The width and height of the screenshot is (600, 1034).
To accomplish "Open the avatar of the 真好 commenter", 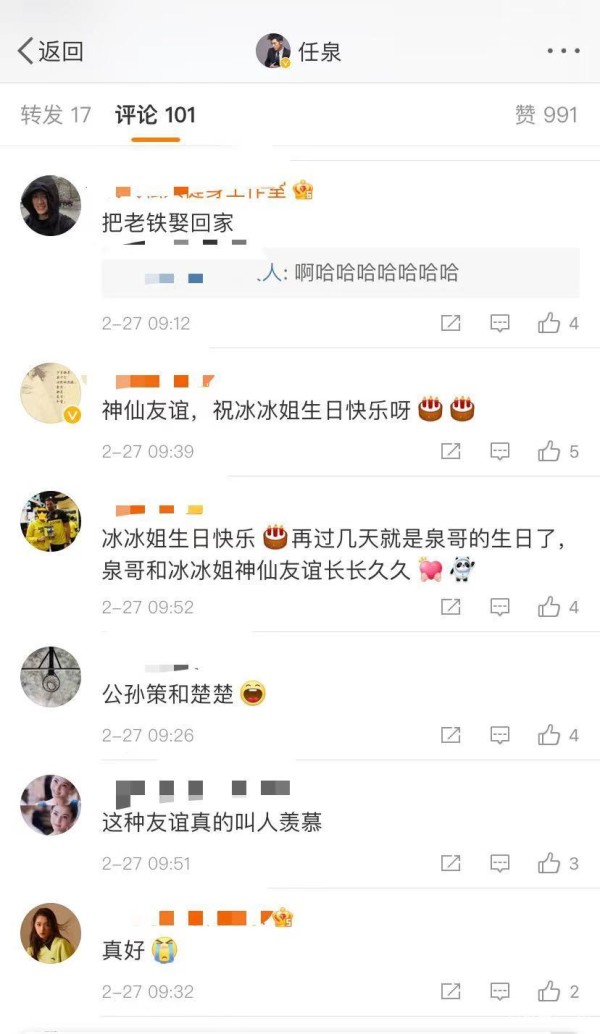I will coord(51,933).
